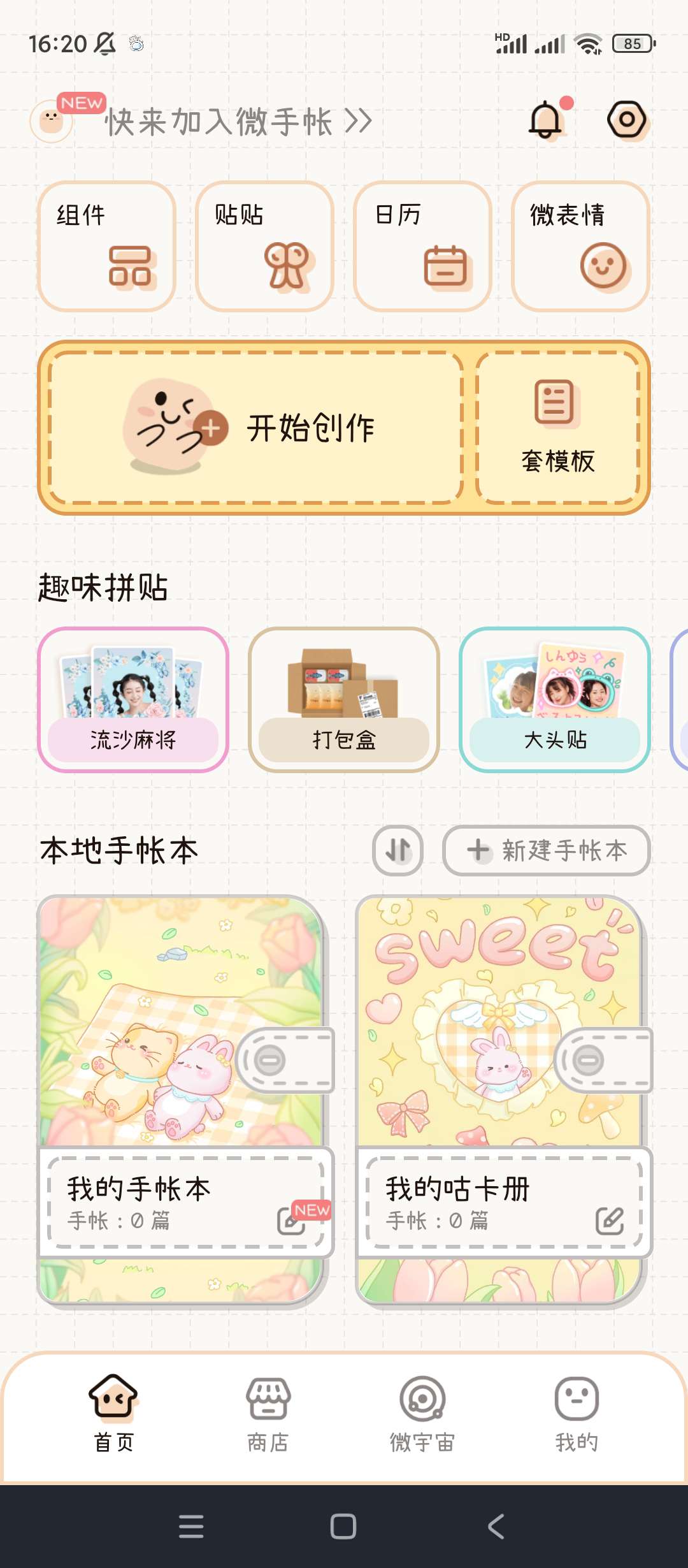Select the 贴贴 stickers scissors icon

click(x=287, y=264)
